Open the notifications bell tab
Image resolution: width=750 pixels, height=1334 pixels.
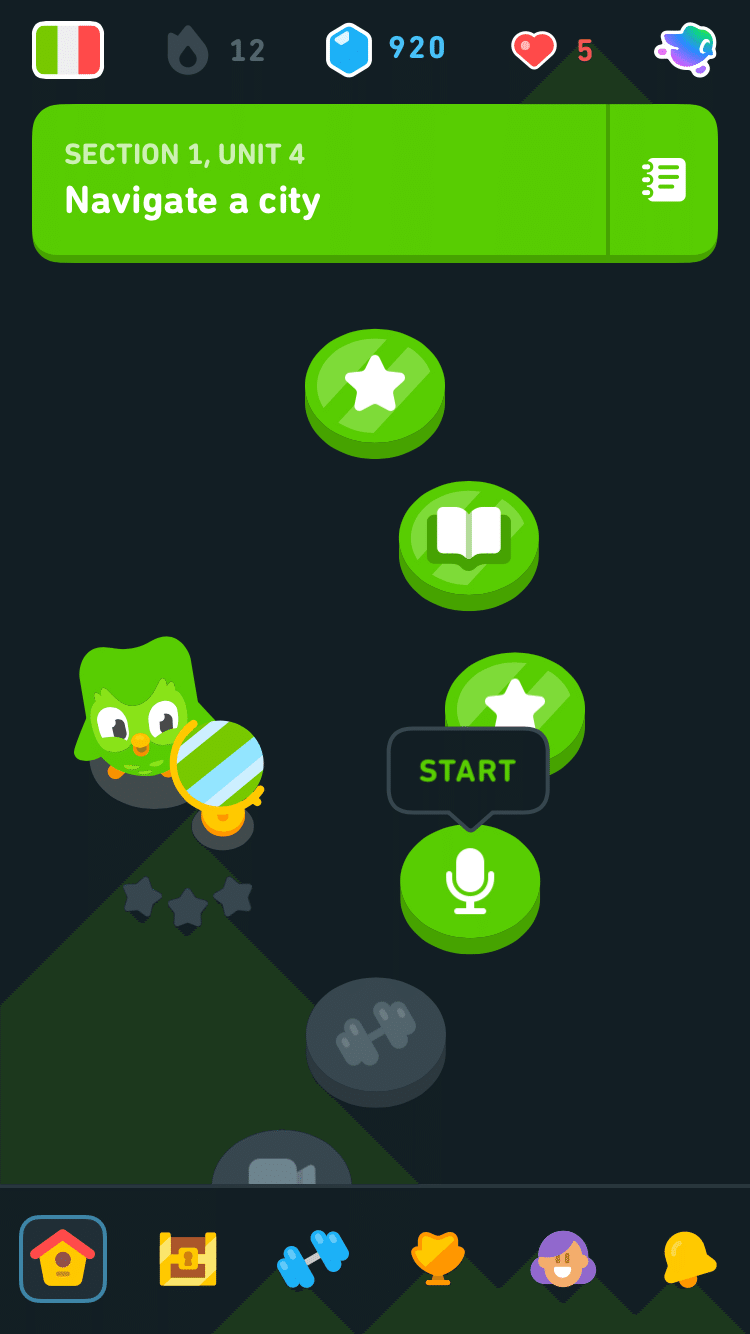(688, 1258)
